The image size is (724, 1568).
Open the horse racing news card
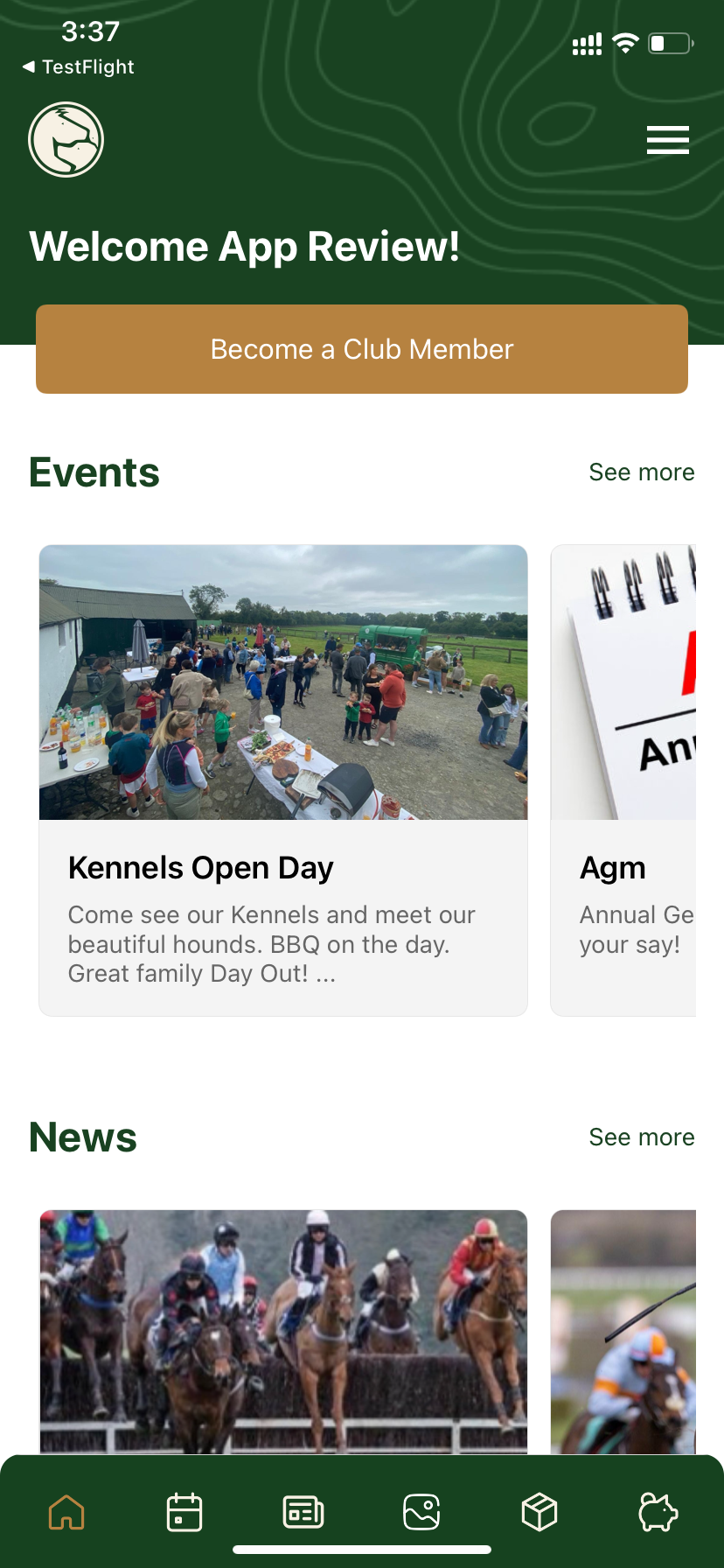click(283, 1330)
